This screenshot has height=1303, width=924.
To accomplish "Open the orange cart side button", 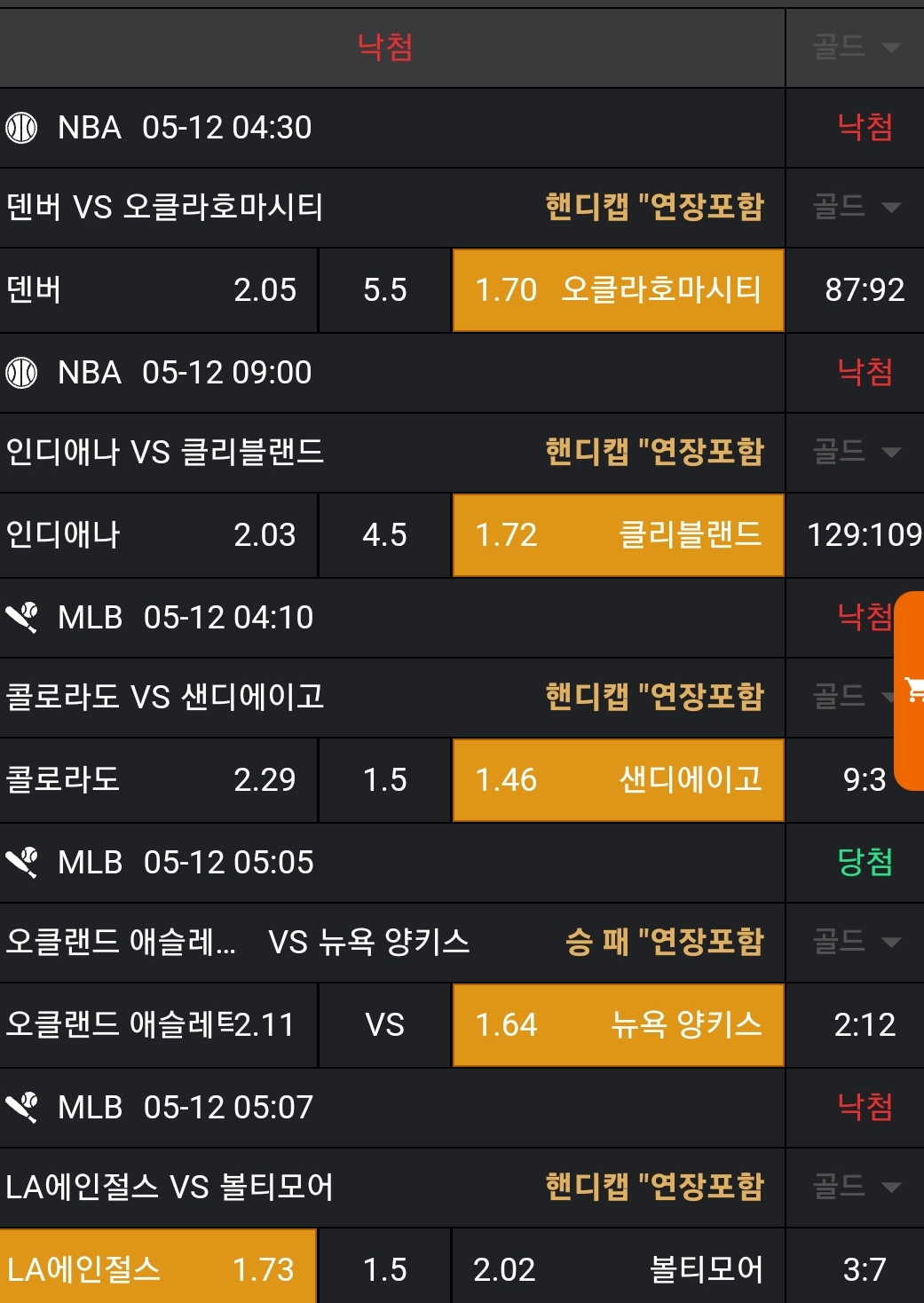I will (911, 690).
